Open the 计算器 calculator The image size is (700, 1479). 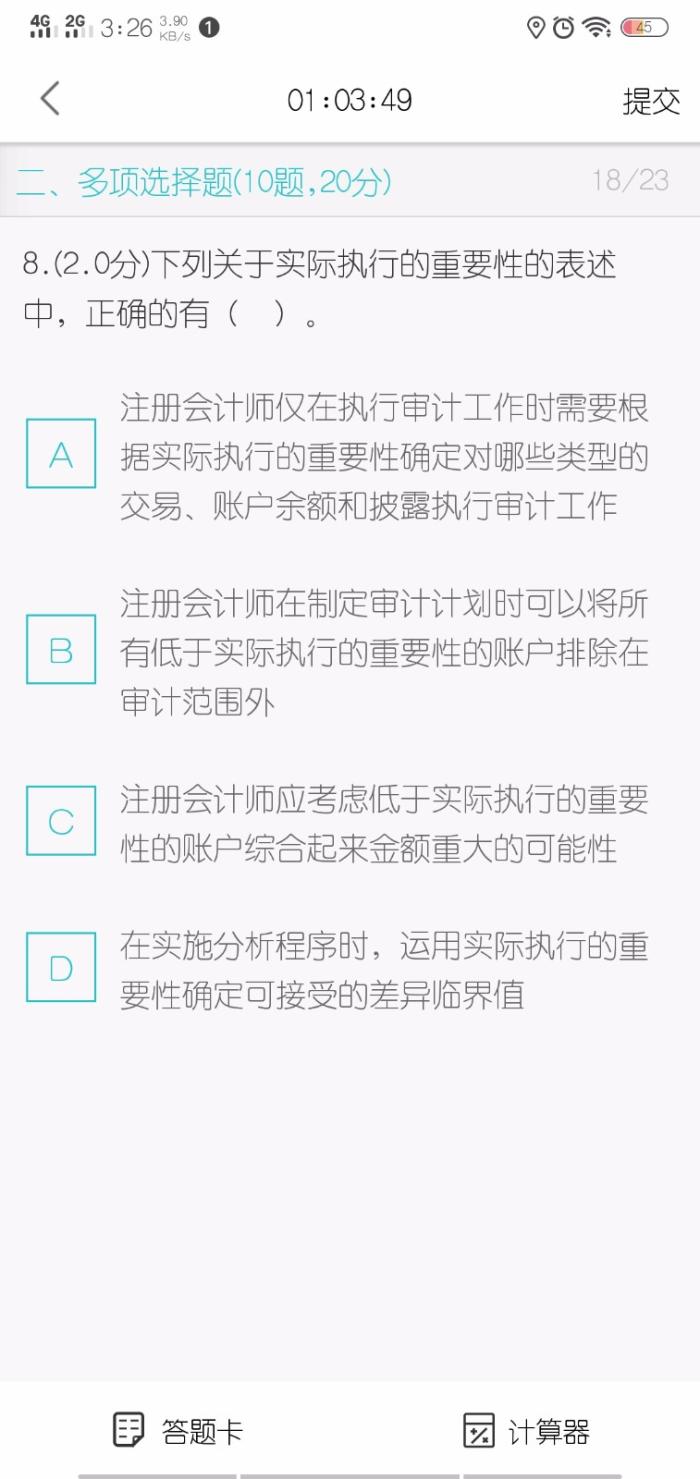[x=527, y=1431]
